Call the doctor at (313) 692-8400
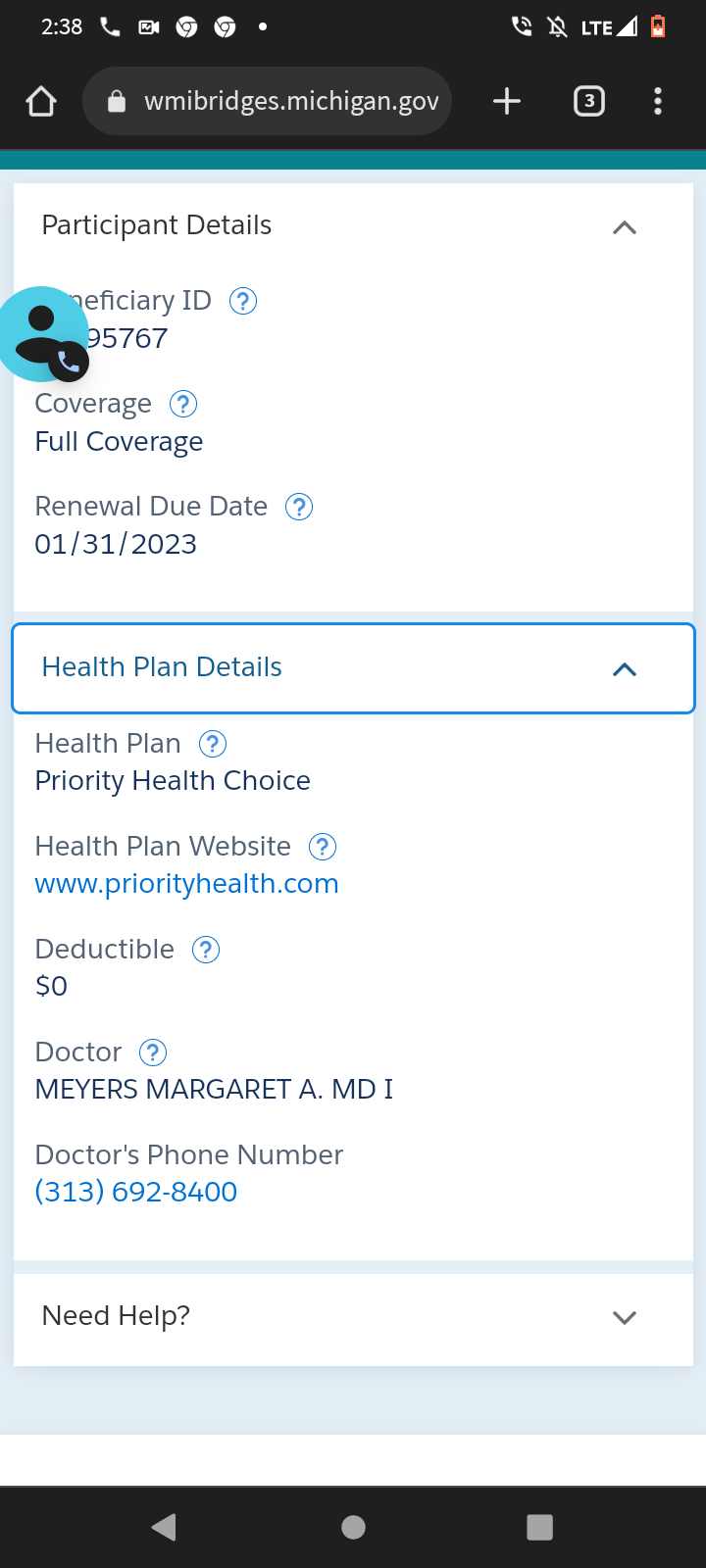The image size is (706, 1568). (136, 1192)
